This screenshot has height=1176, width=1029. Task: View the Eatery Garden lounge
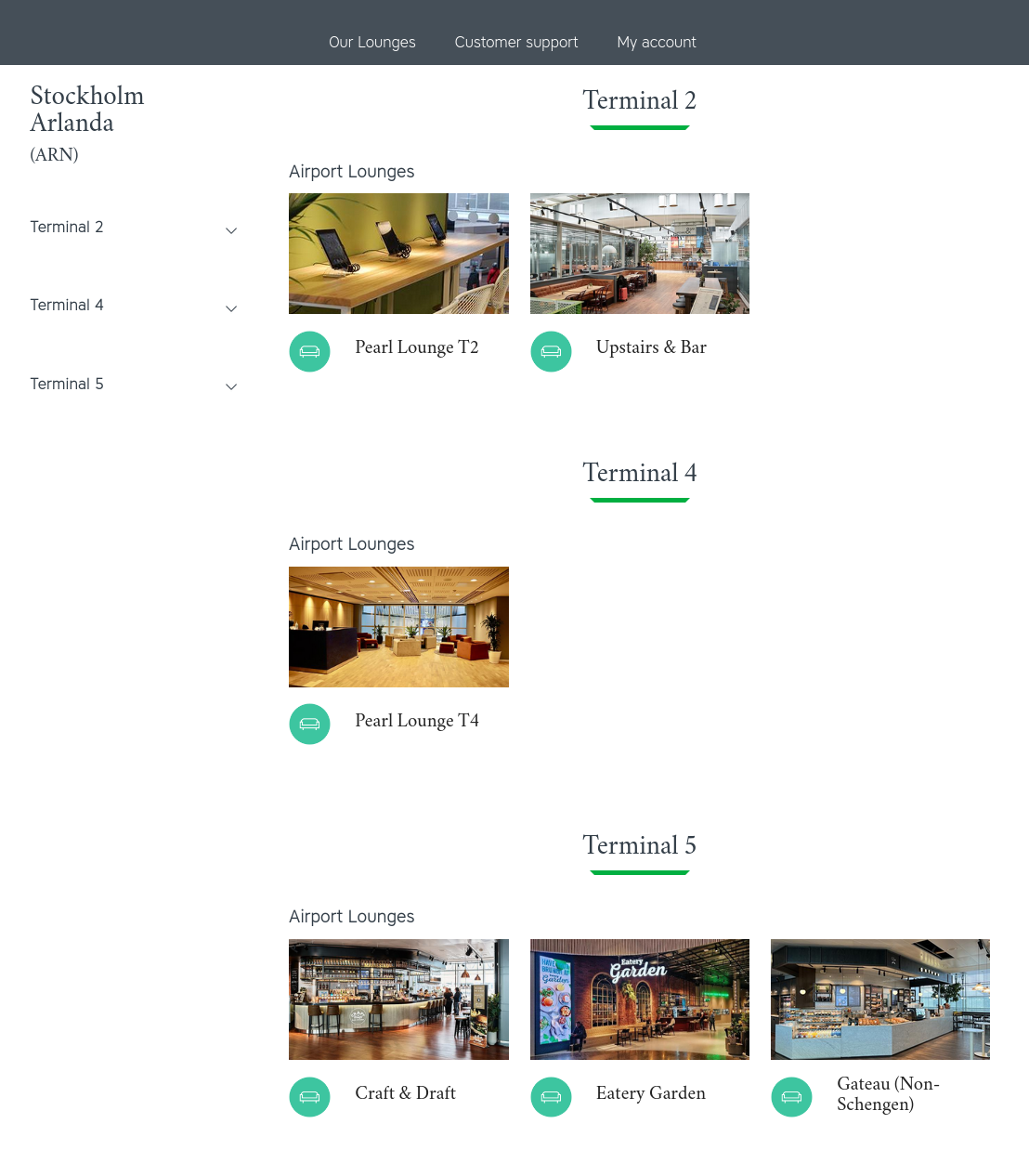point(639,1000)
